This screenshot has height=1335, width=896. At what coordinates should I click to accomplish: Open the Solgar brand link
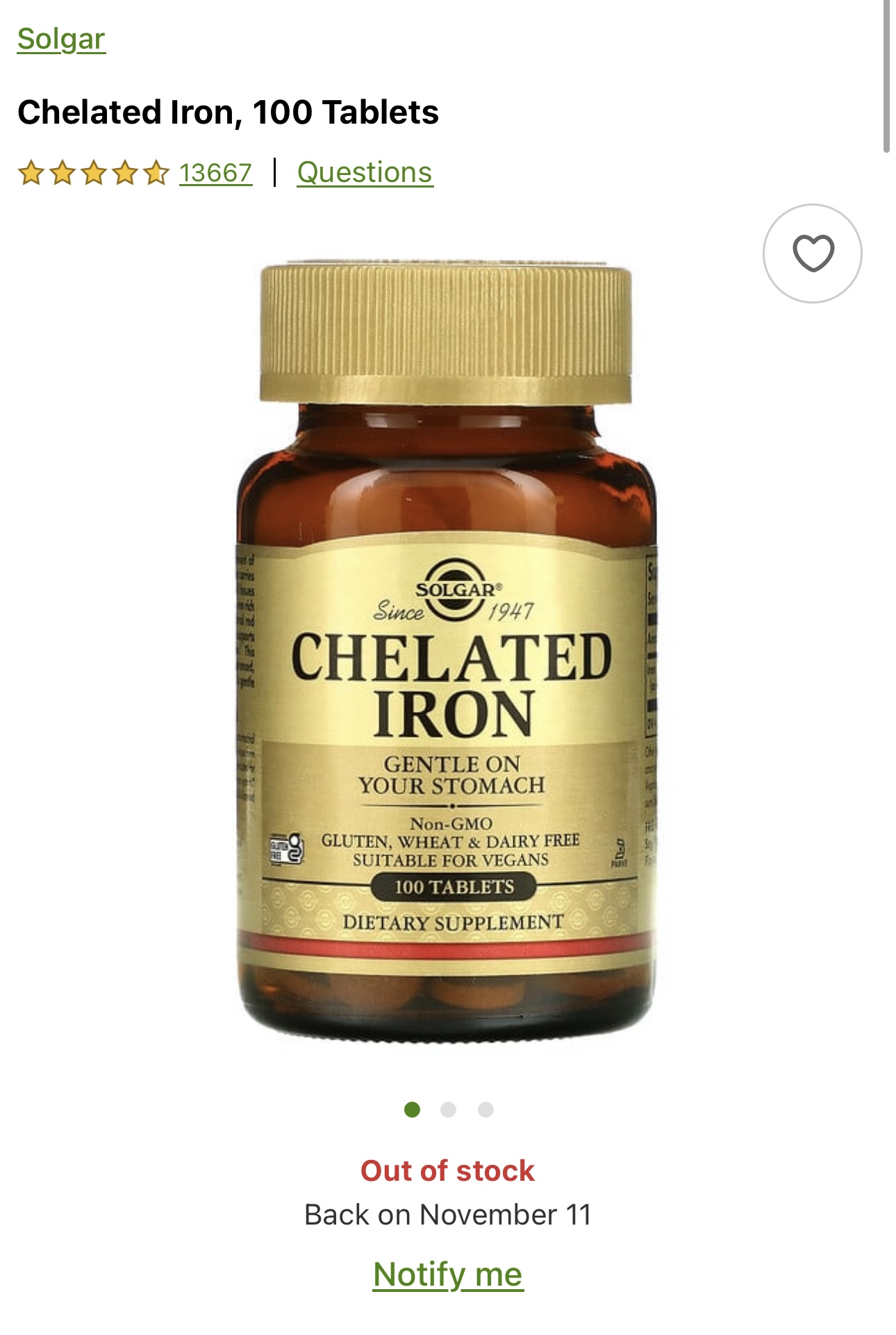(61, 39)
